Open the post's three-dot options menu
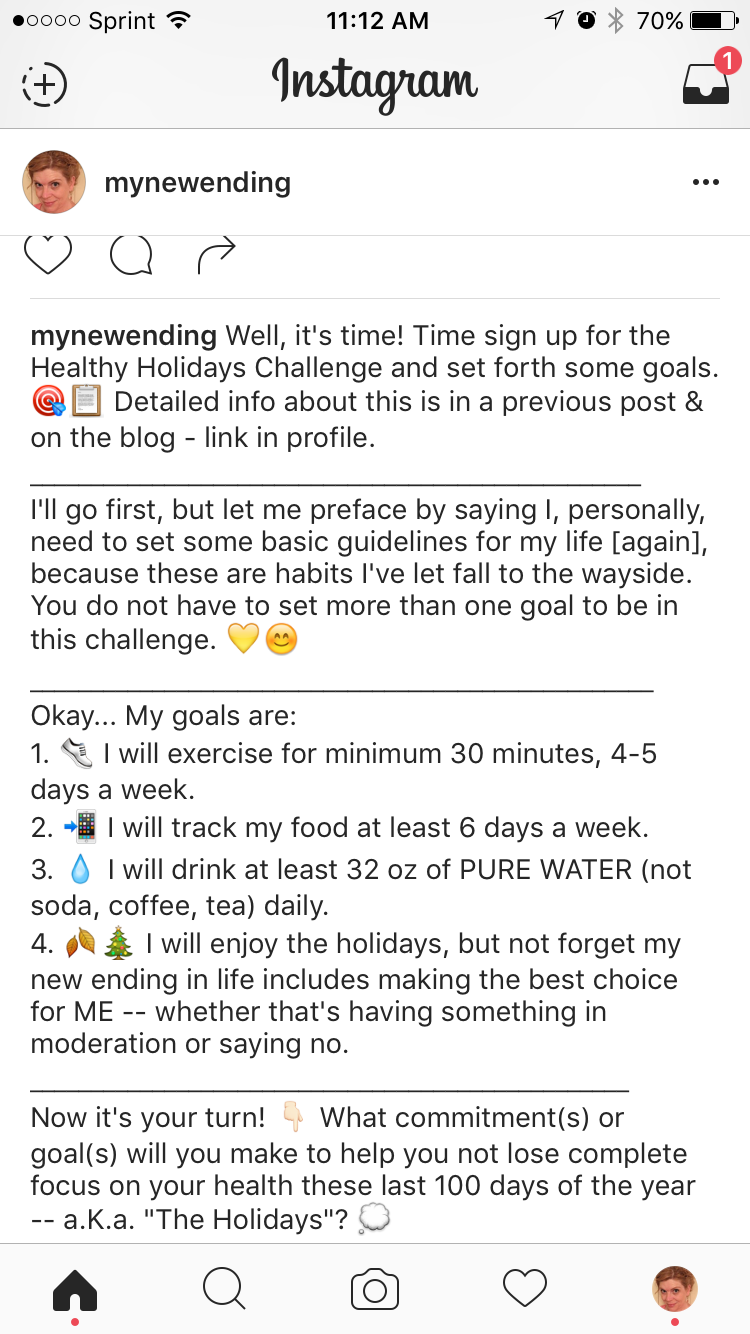This screenshot has width=750, height=1334. coord(705,183)
